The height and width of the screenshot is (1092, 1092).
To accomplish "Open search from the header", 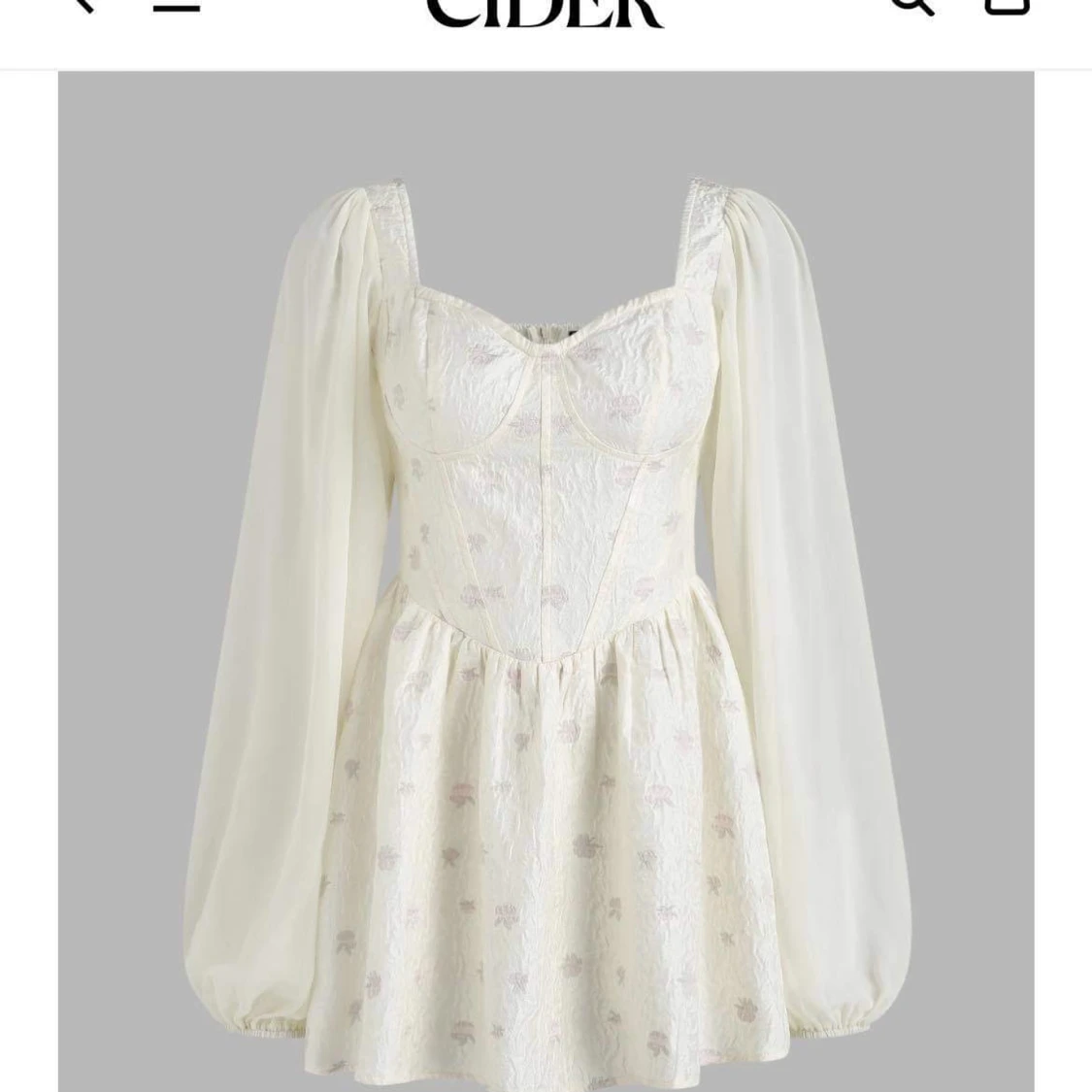I will click(x=912, y=4).
